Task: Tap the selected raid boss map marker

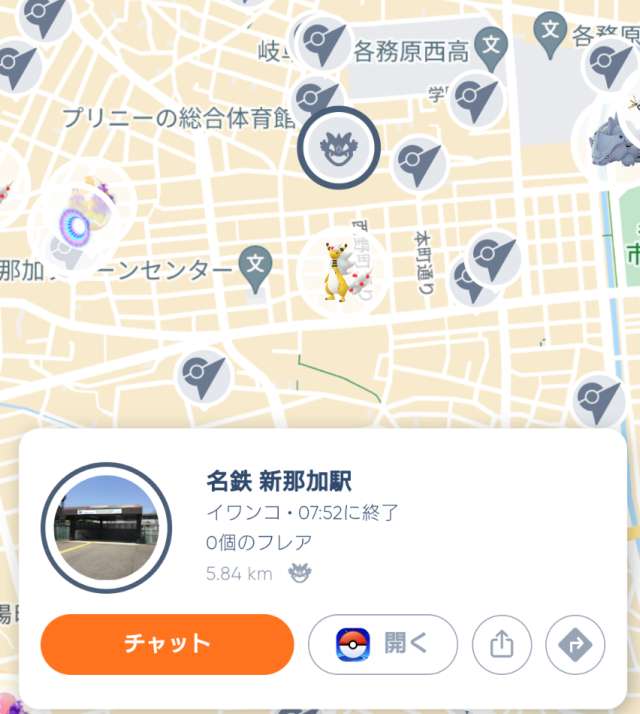Action: (339, 148)
